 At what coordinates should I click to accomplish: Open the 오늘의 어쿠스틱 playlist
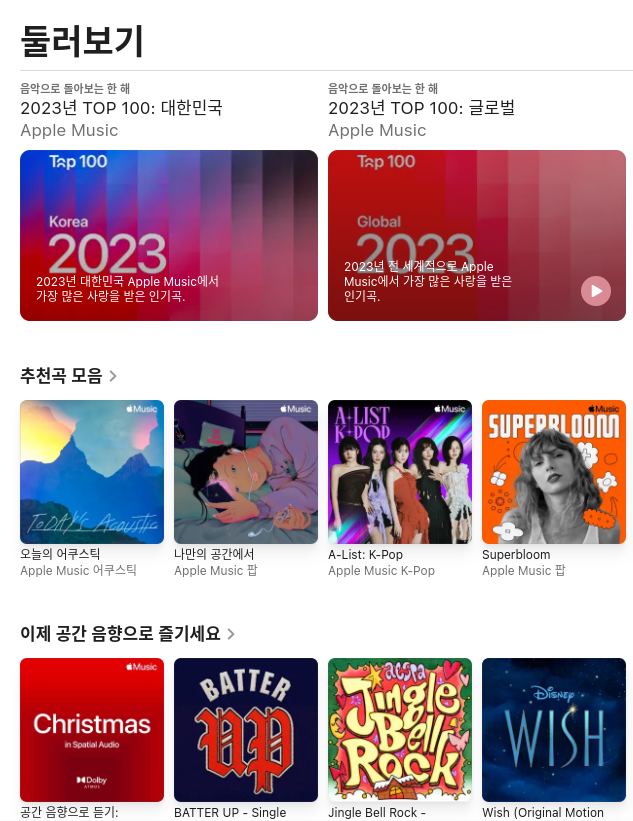point(92,472)
